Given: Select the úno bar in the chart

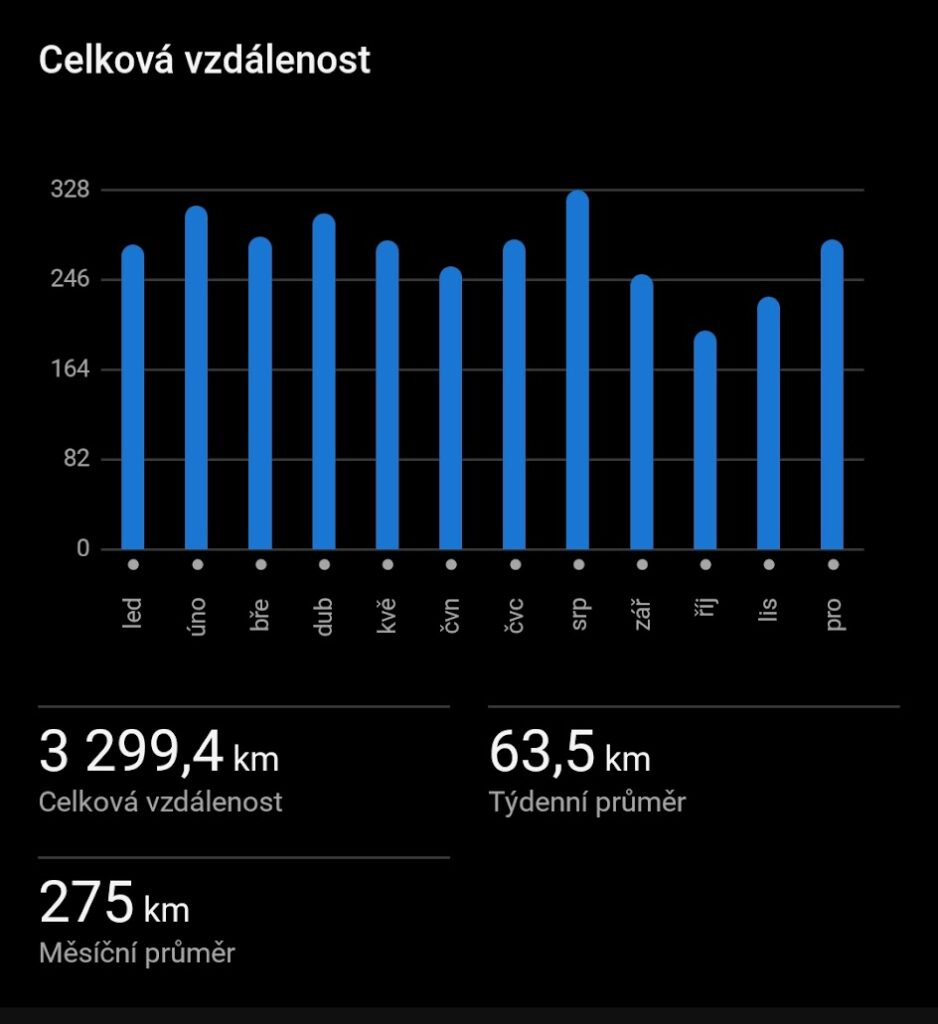Looking at the screenshot, I should click(x=196, y=380).
